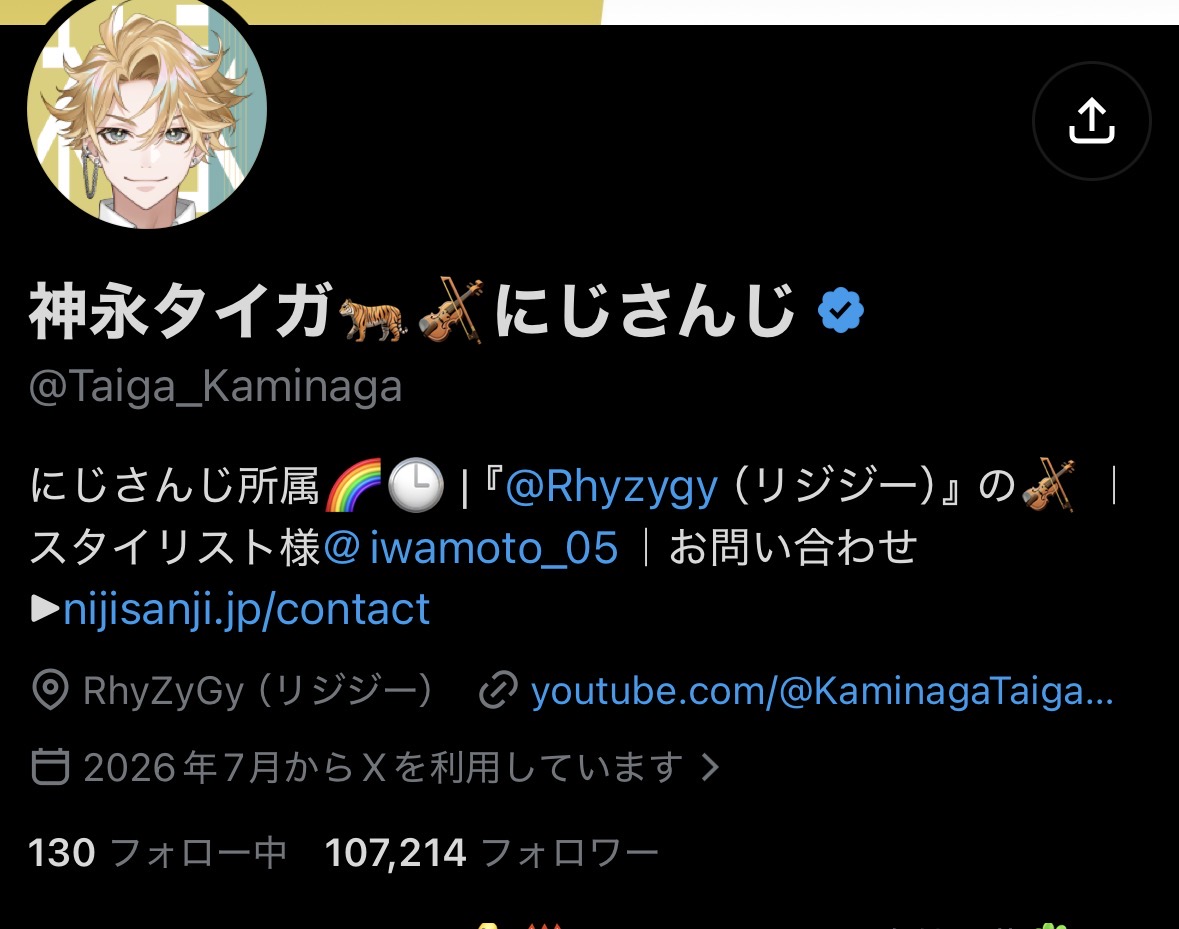1179x929 pixels.
Task: Open the @Rhyzygy mention link
Action: click(611, 486)
